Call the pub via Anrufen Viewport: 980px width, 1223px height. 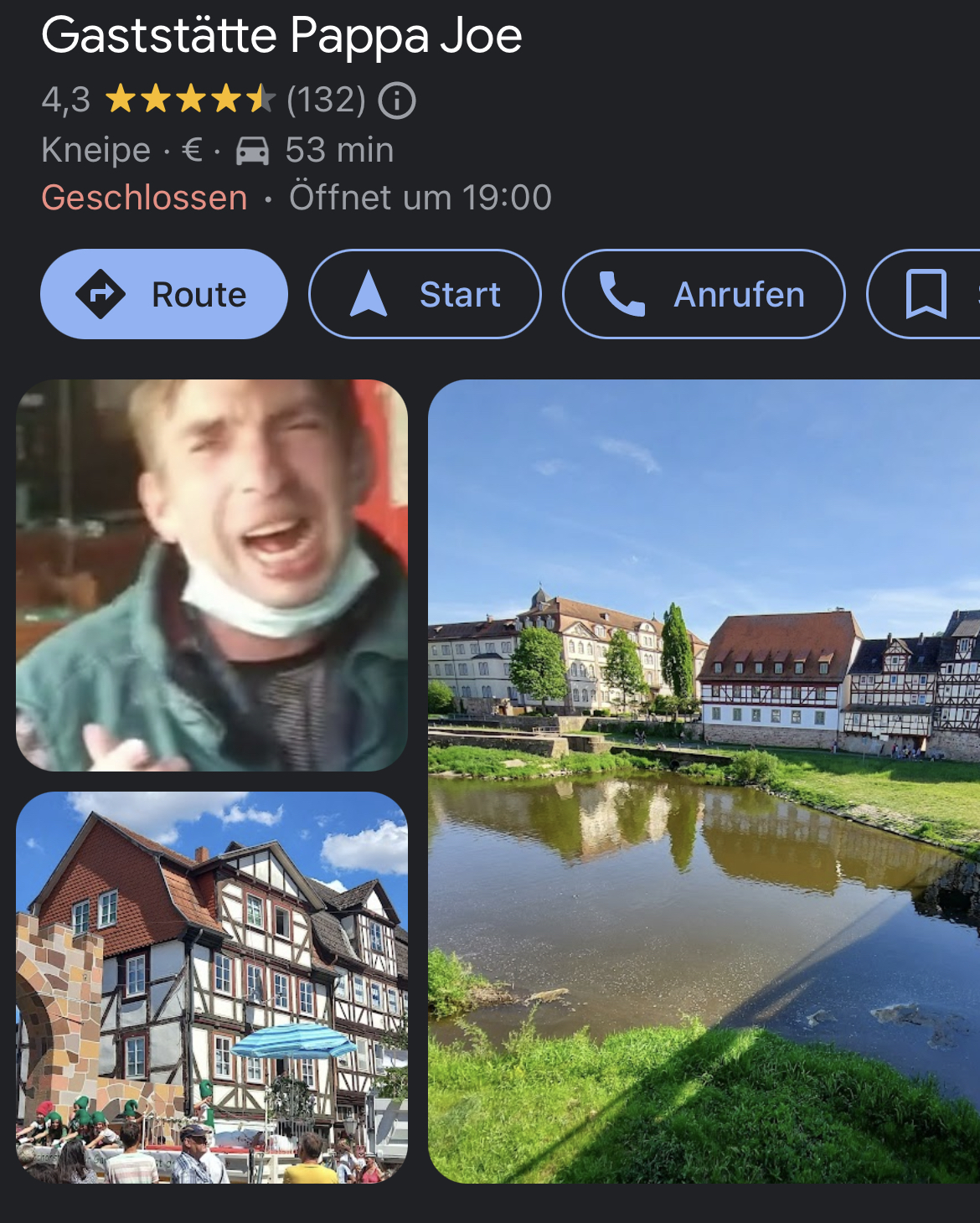(704, 294)
